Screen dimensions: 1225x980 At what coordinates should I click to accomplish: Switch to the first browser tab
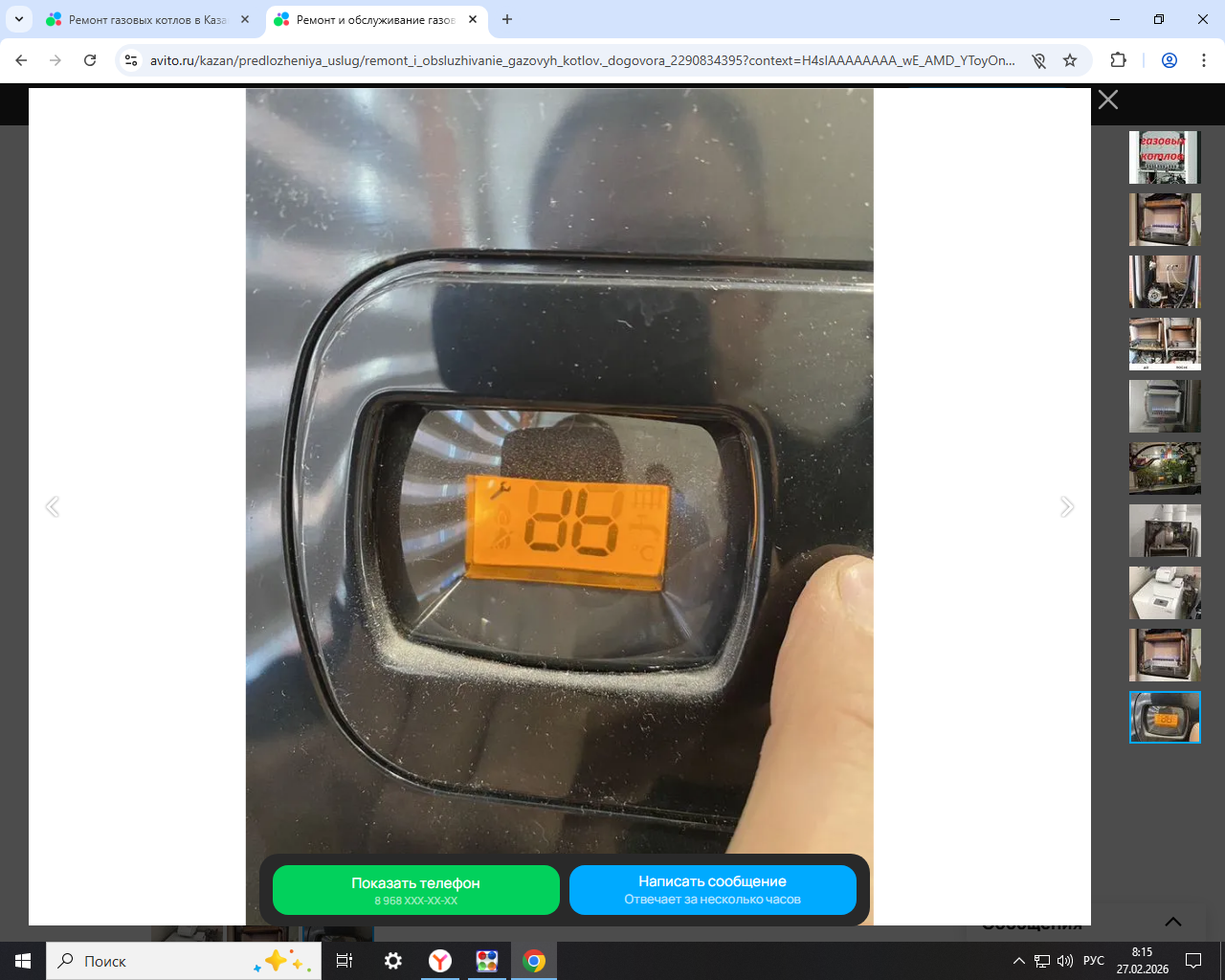pyautogui.click(x=144, y=19)
